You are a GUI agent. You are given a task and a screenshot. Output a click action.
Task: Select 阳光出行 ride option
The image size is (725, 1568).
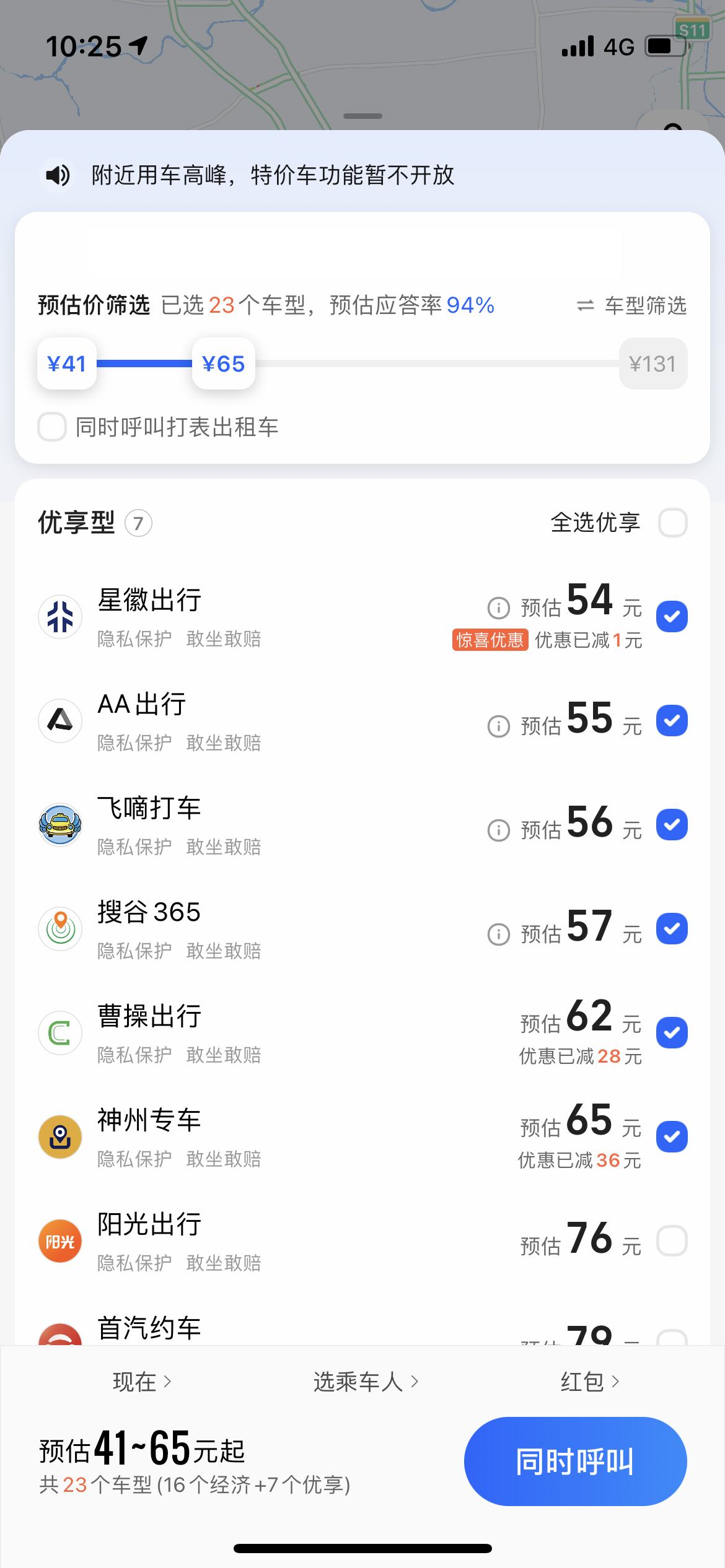click(672, 1240)
